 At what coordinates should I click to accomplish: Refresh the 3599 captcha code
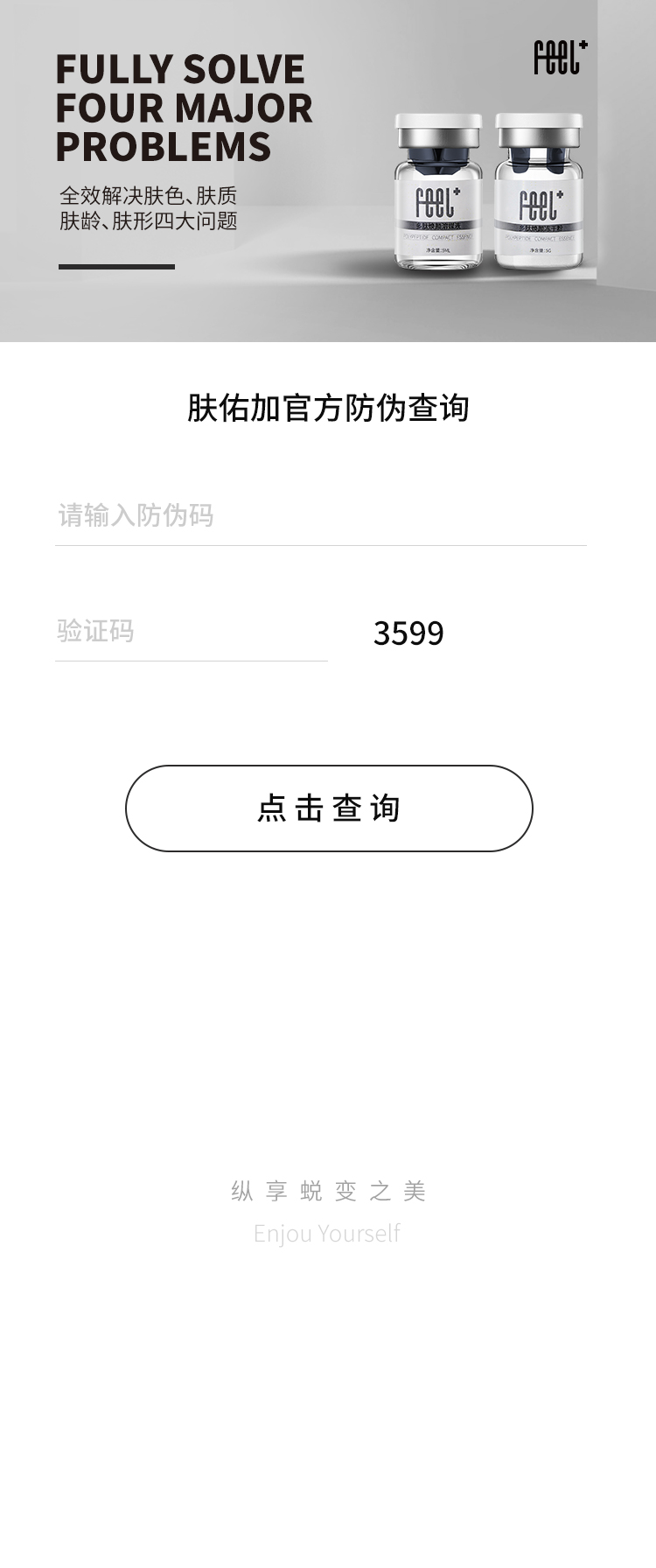[408, 633]
